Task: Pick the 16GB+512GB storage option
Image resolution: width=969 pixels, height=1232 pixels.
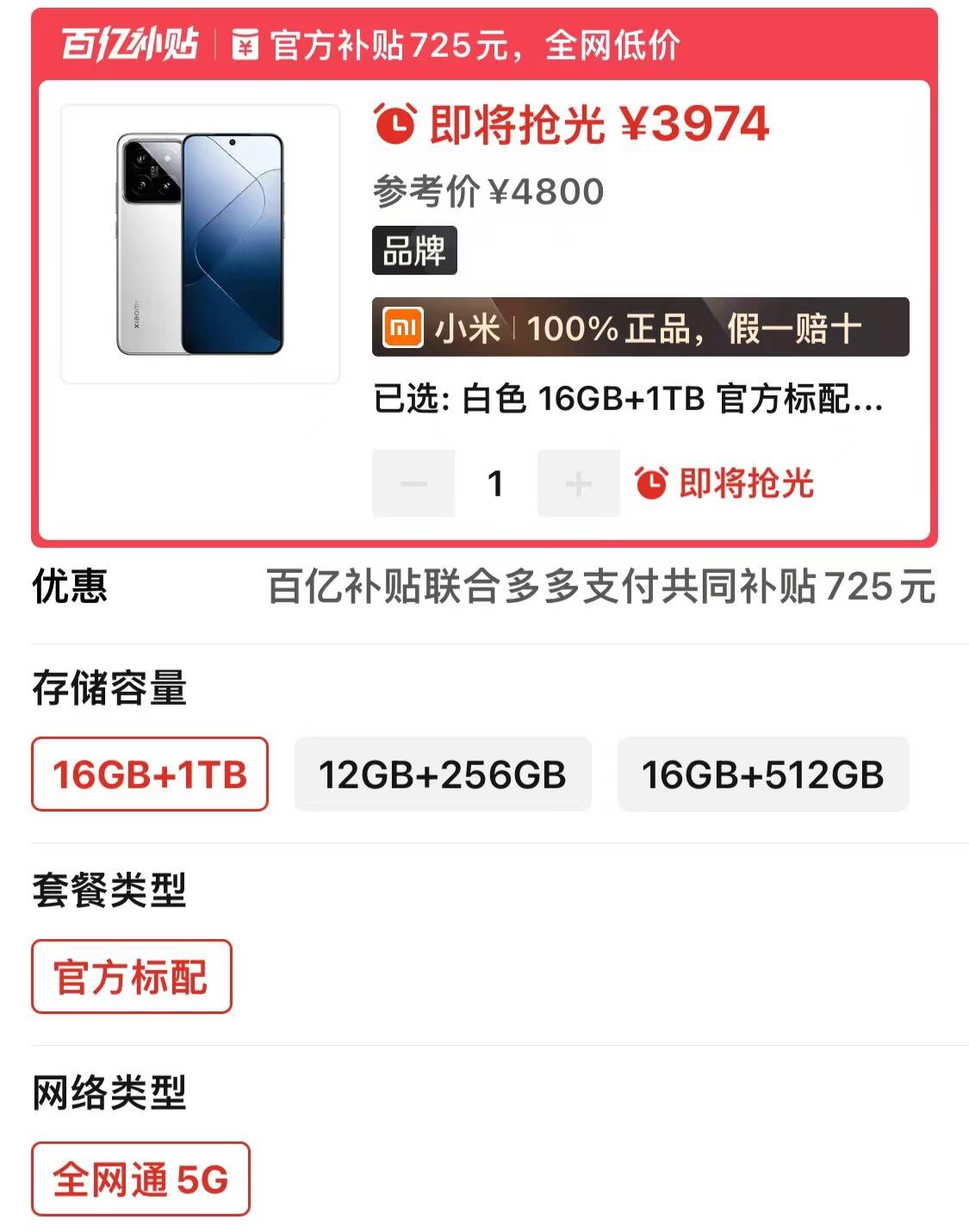Action: point(763,774)
